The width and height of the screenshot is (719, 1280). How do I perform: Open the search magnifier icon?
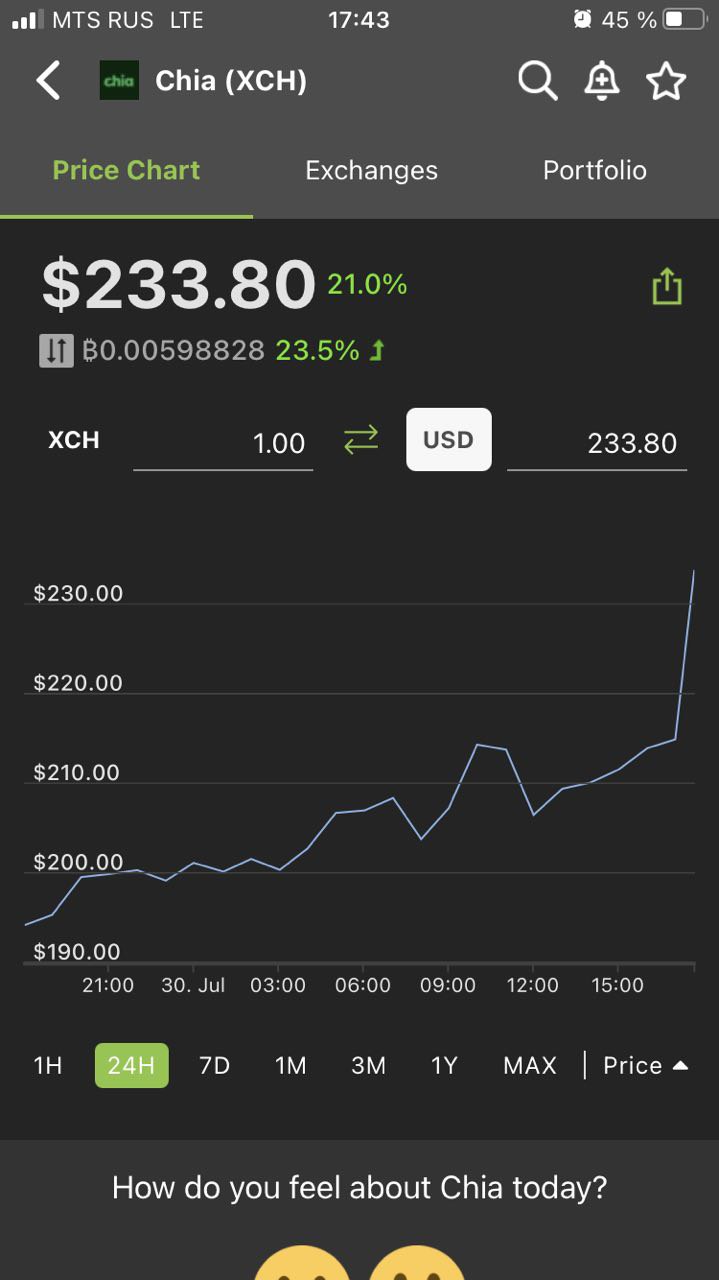[537, 81]
